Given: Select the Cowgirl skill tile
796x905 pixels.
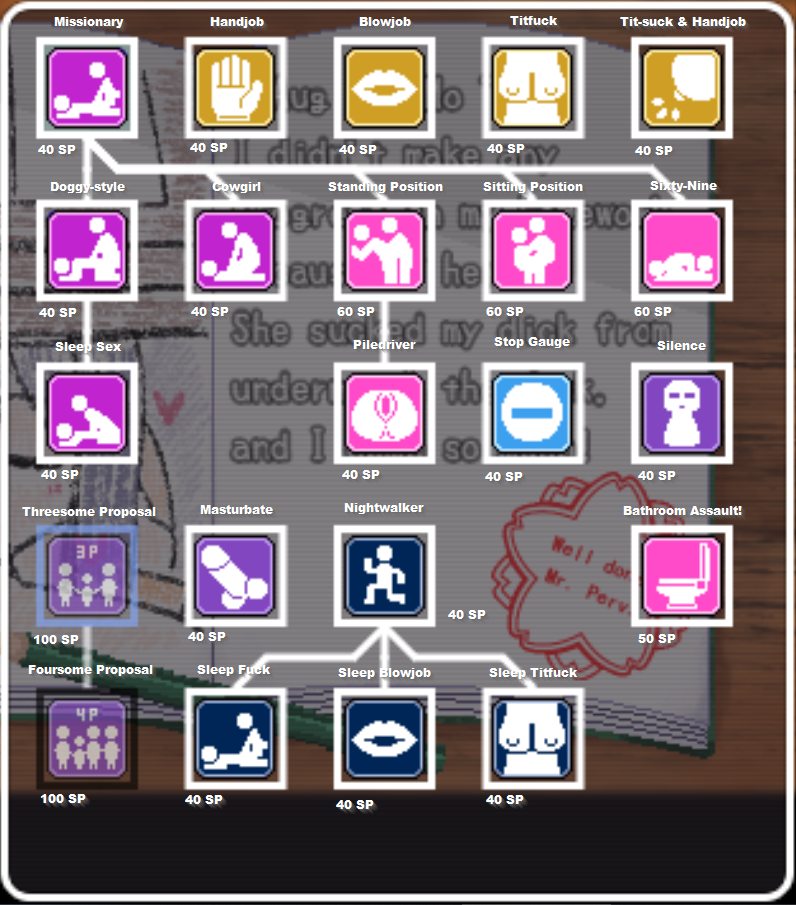Looking at the screenshot, I should tap(234, 249).
